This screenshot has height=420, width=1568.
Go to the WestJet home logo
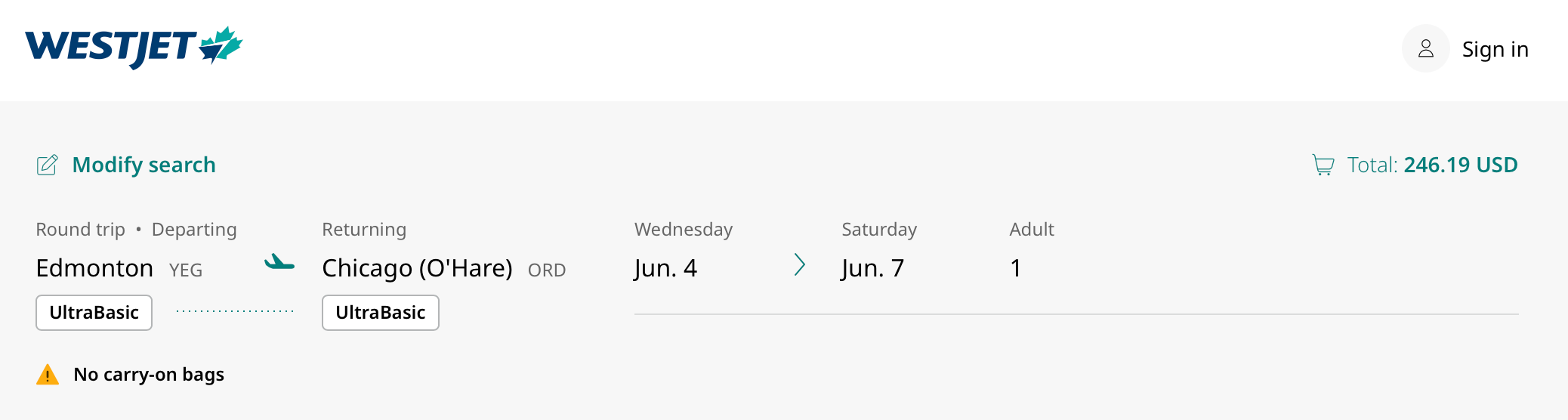click(133, 47)
